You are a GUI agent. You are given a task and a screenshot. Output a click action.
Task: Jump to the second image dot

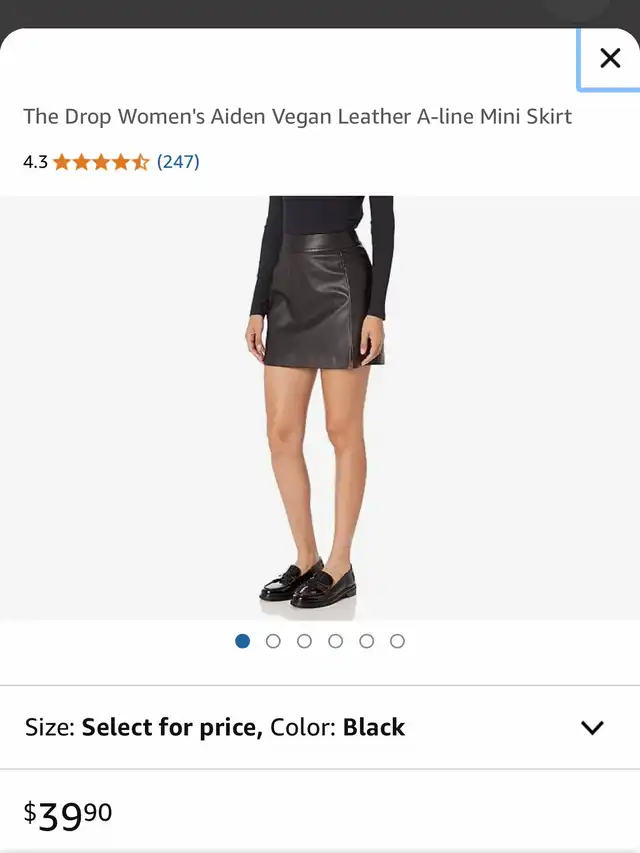tap(273, 641)
